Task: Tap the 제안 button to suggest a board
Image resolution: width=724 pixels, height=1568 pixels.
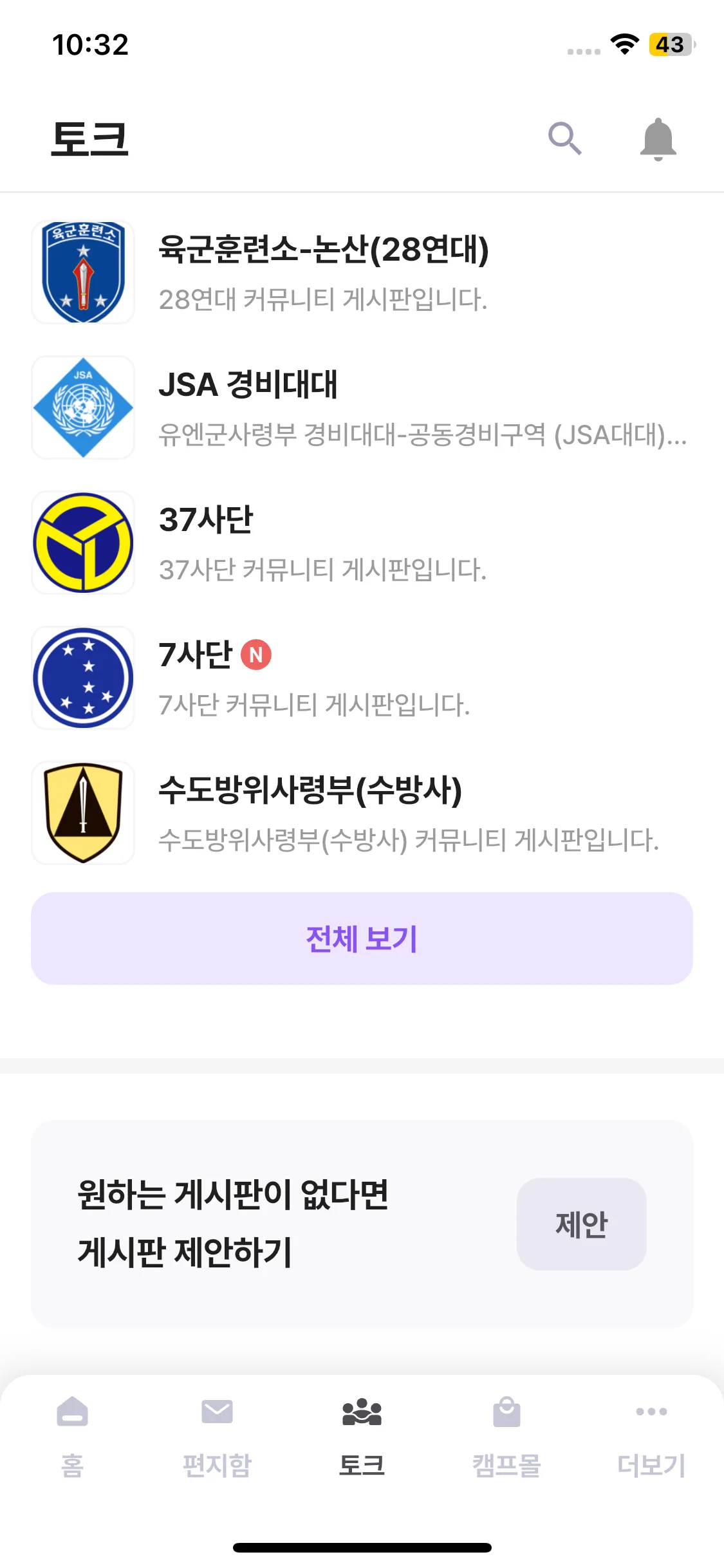Action: point(581,1224)
